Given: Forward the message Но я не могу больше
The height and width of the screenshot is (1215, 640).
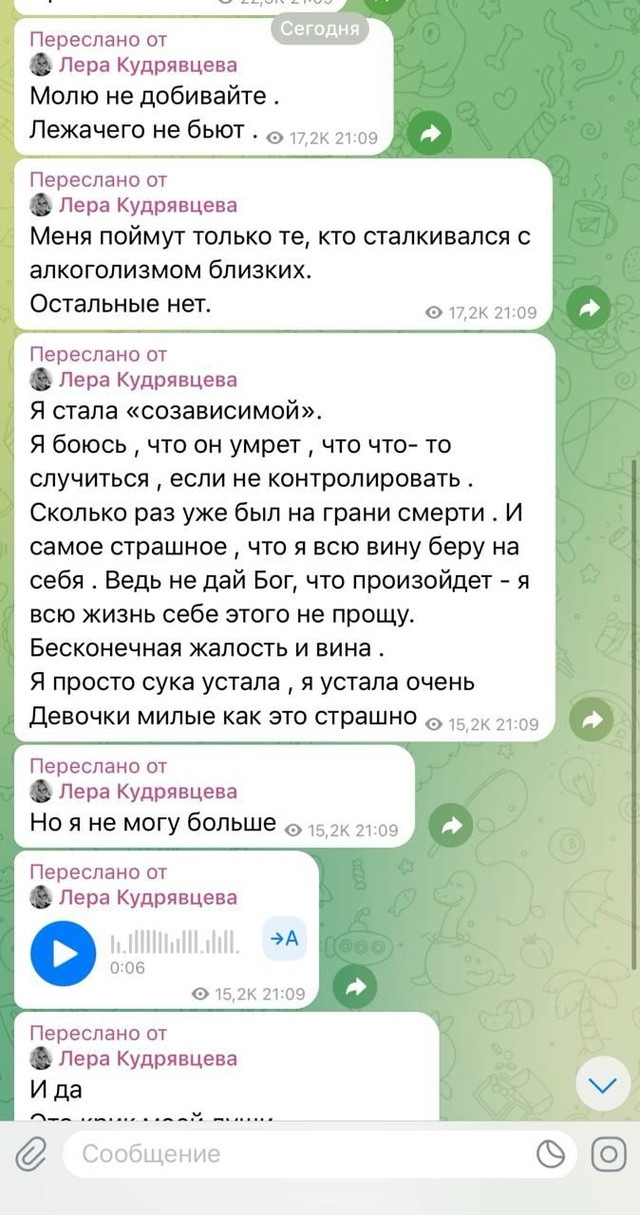Looking at the screenshot, I should click(450, 825).
